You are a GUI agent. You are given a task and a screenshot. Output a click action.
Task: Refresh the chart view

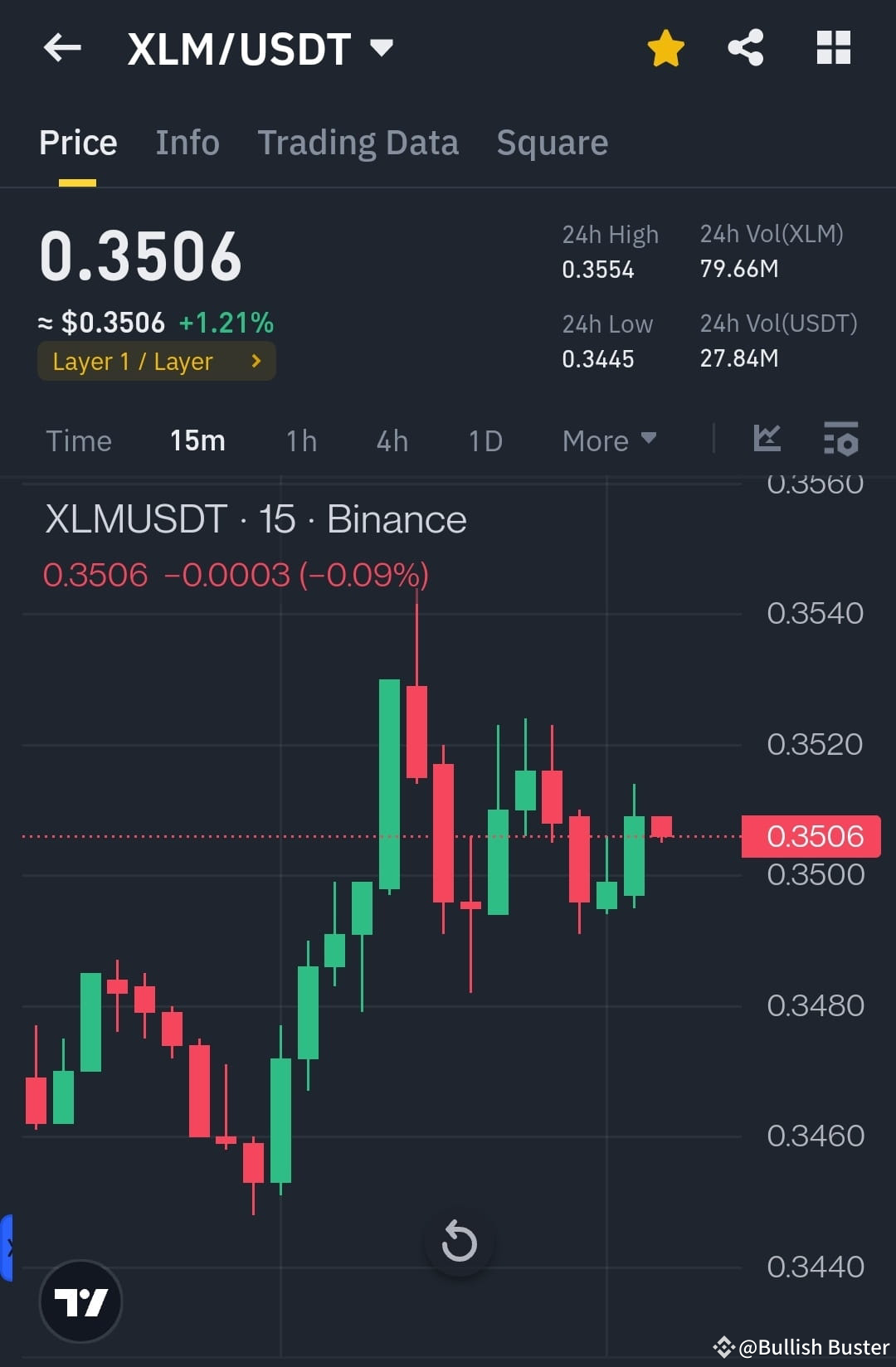click(x=460, y=1242)
